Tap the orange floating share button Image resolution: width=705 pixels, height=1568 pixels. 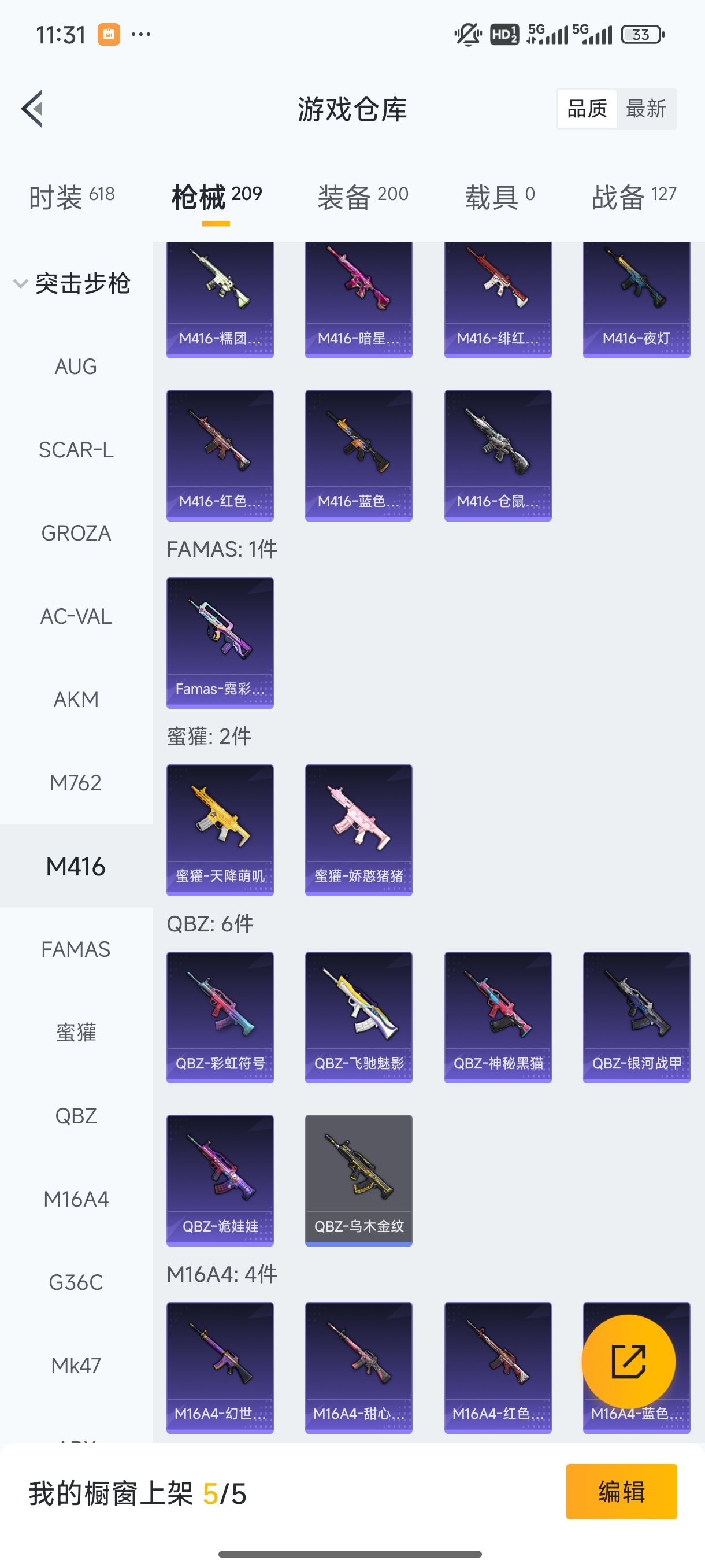click(x=628, y=1362)
